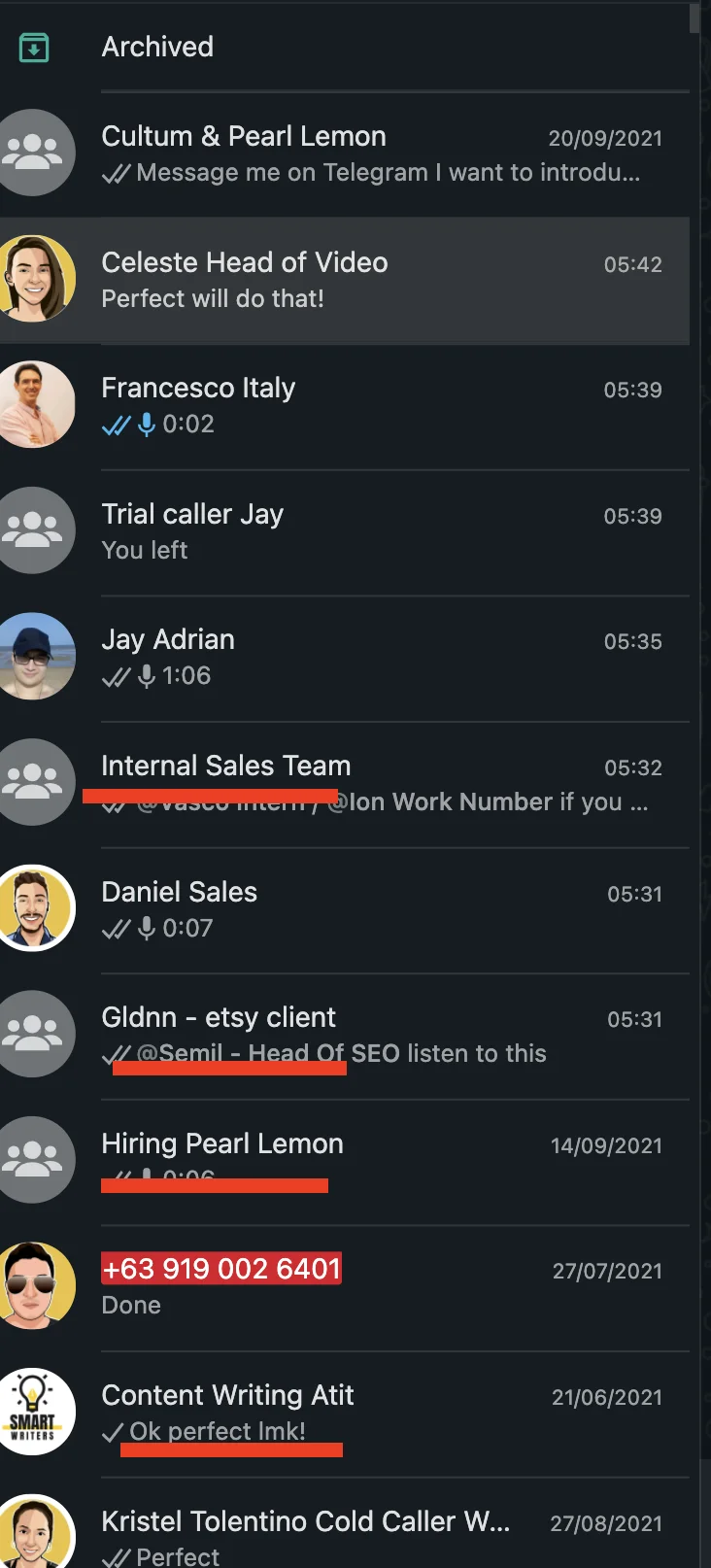Screen dimensions: 711x1568
Task: Open Kristel Tolentino Cold Caller chat
Action: pyautogui.click(x=345, y=1522)
